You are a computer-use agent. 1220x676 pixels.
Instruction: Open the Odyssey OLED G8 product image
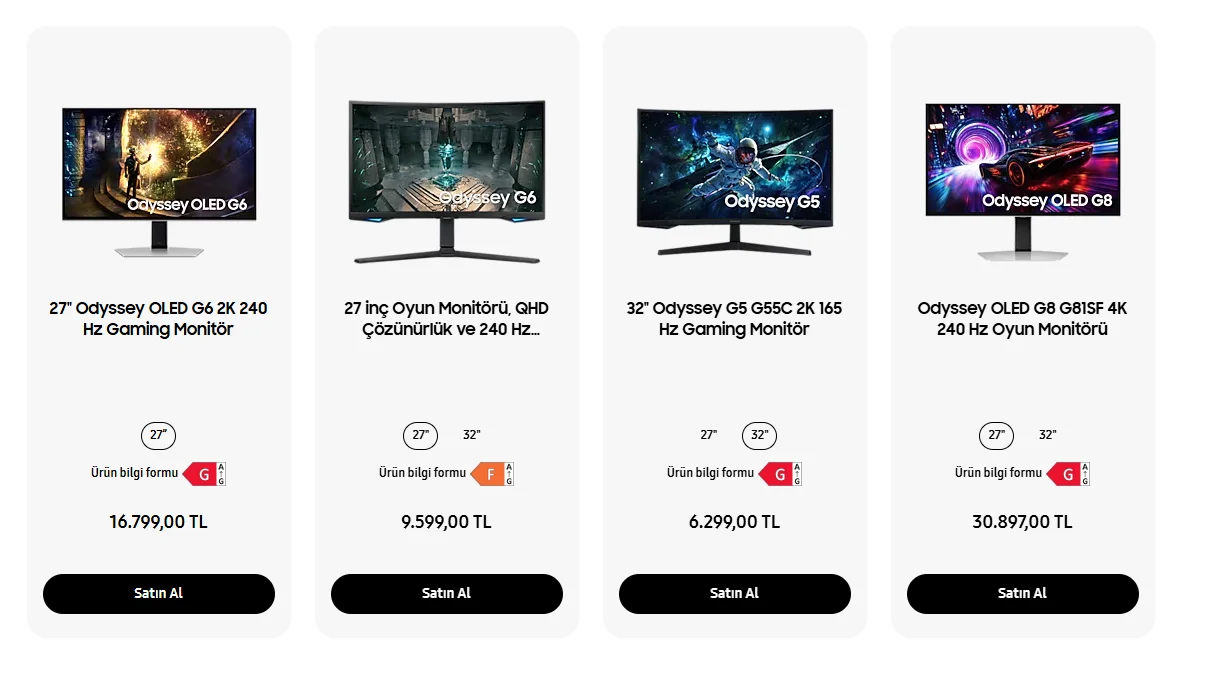(x=1022, y=181)
